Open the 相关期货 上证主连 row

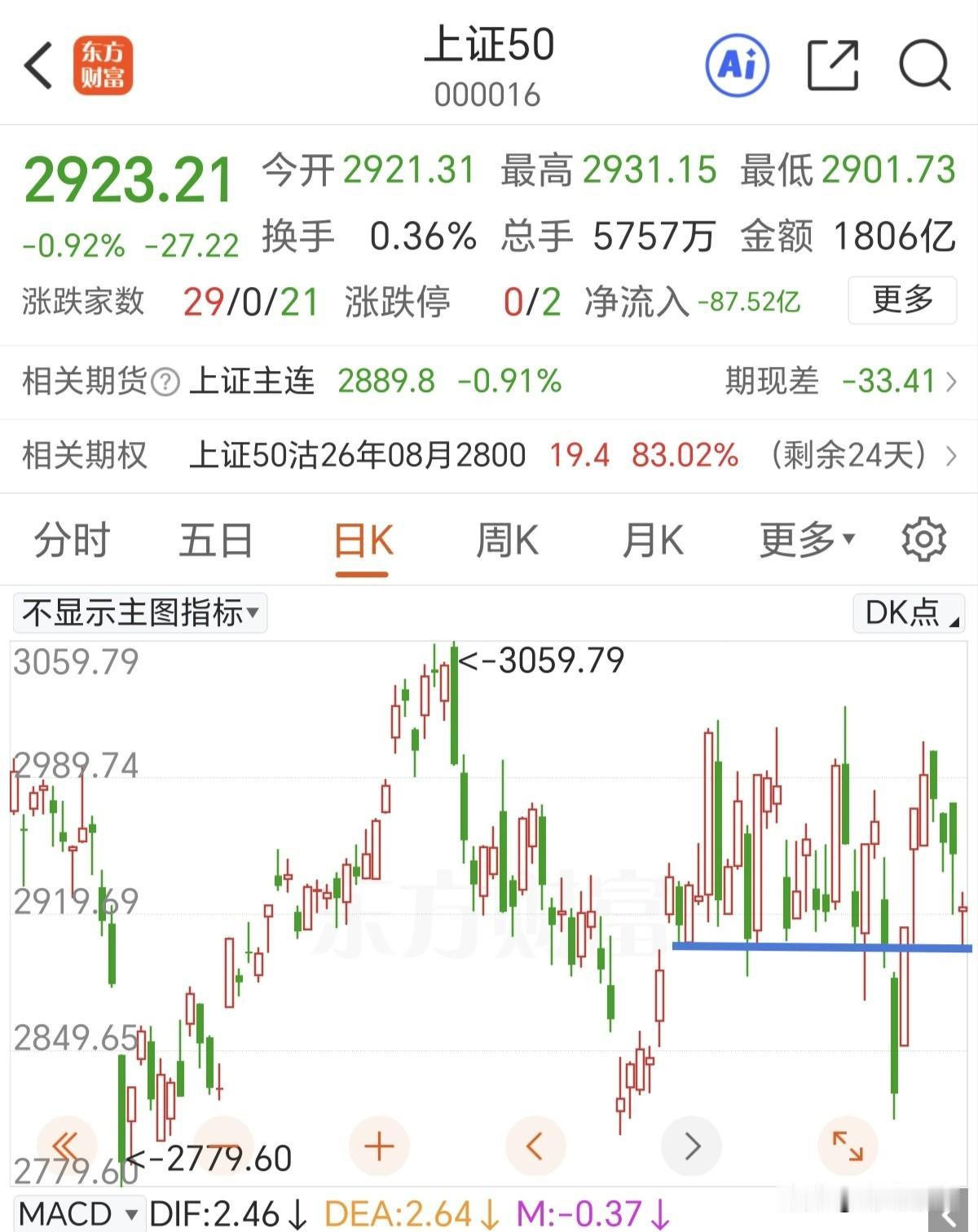coord(489,382)
